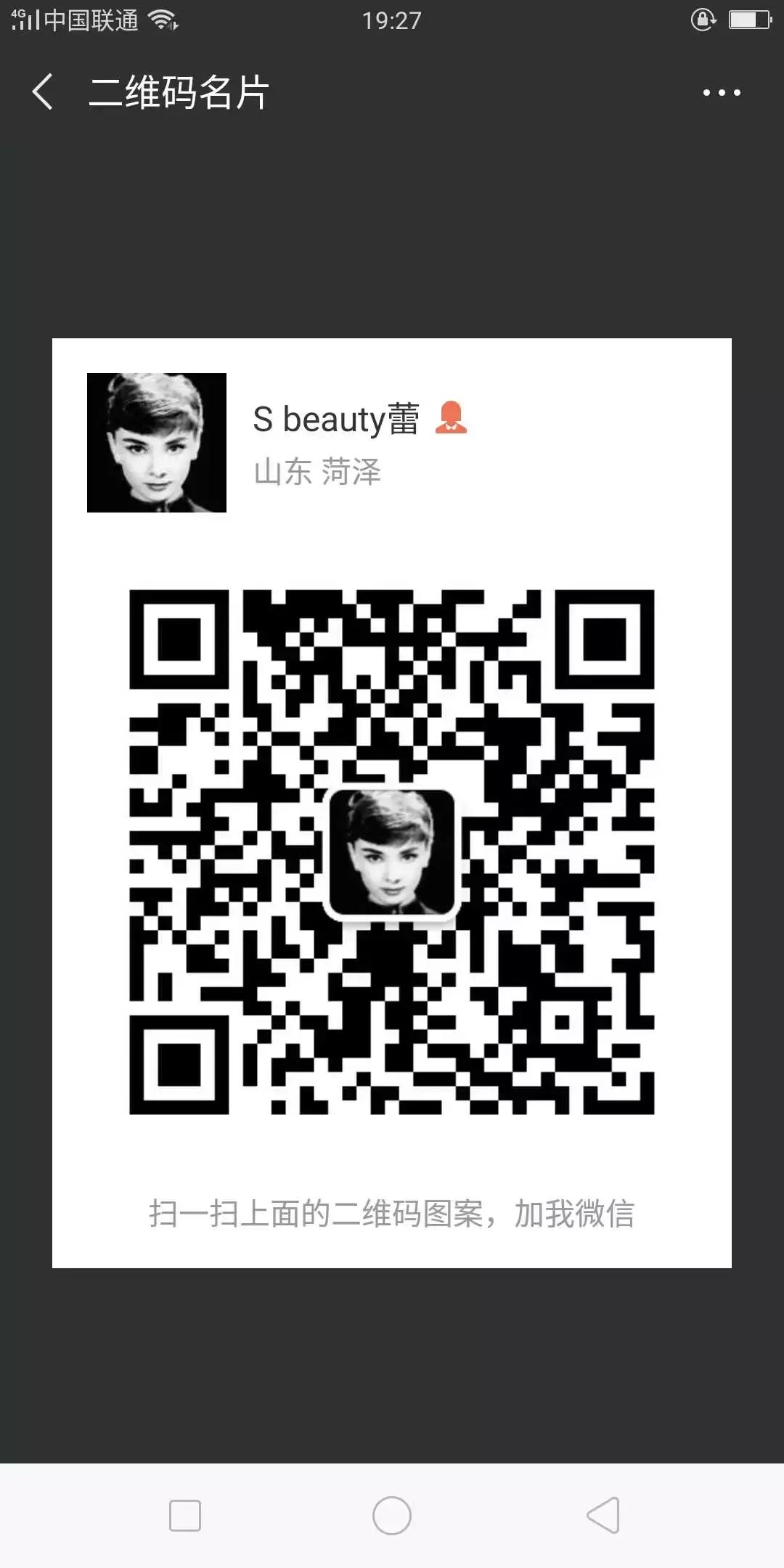Open the three-dot overflow menu
Screen dimensions: 784x1568
pos(721,92)
